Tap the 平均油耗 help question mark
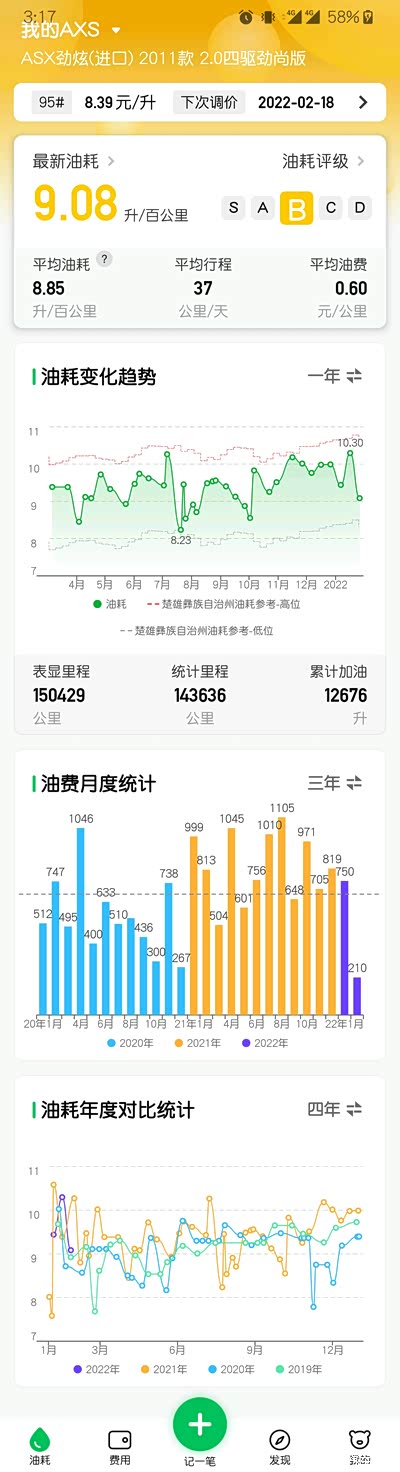The width and height of the screenshot is (400, 1472). [x=104, y=260]
